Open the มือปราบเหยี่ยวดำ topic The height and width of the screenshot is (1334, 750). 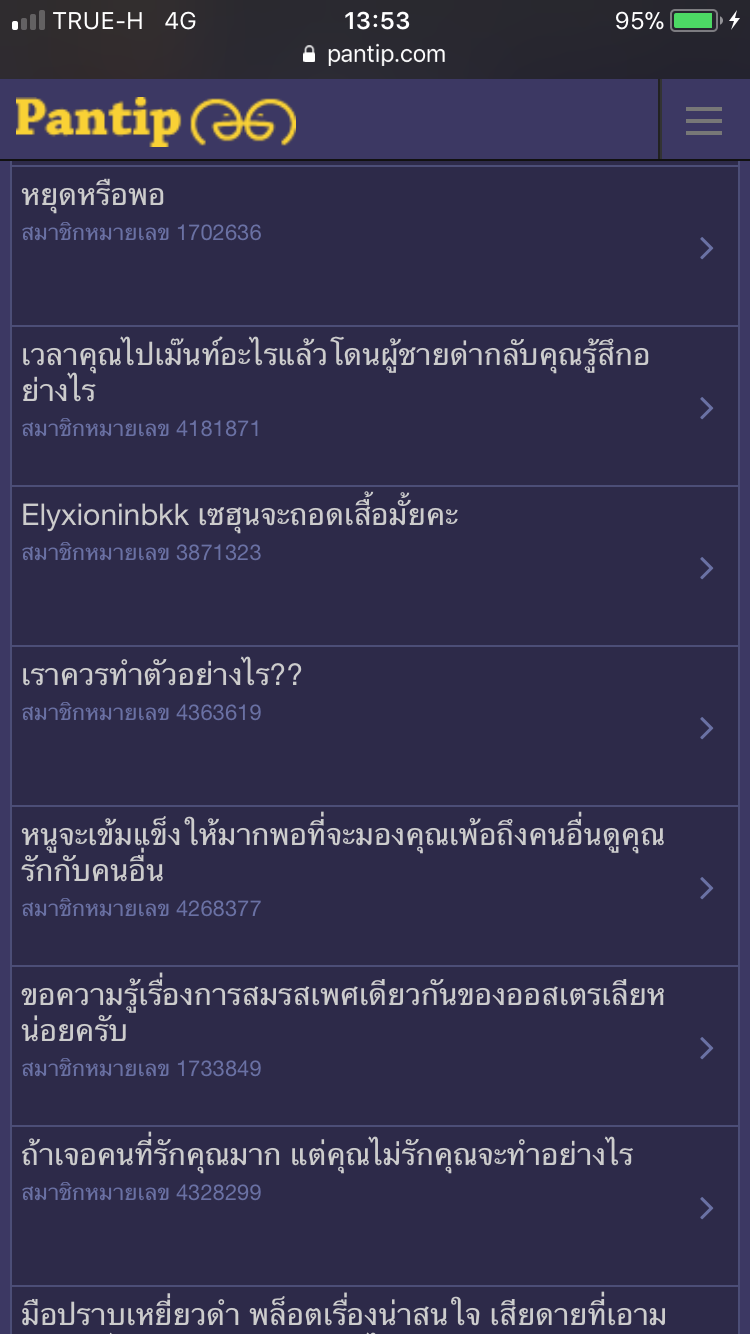[374, 1312]
